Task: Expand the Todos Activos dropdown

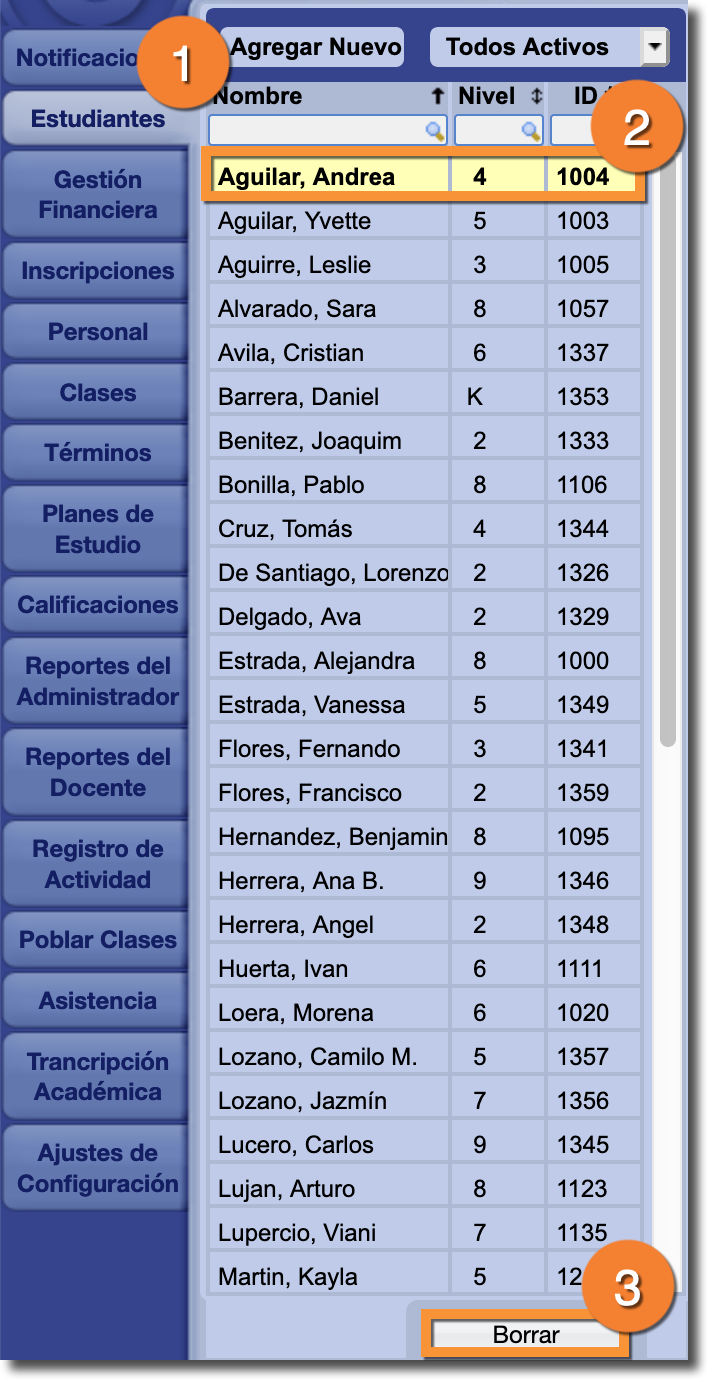Action: [655, 47]
